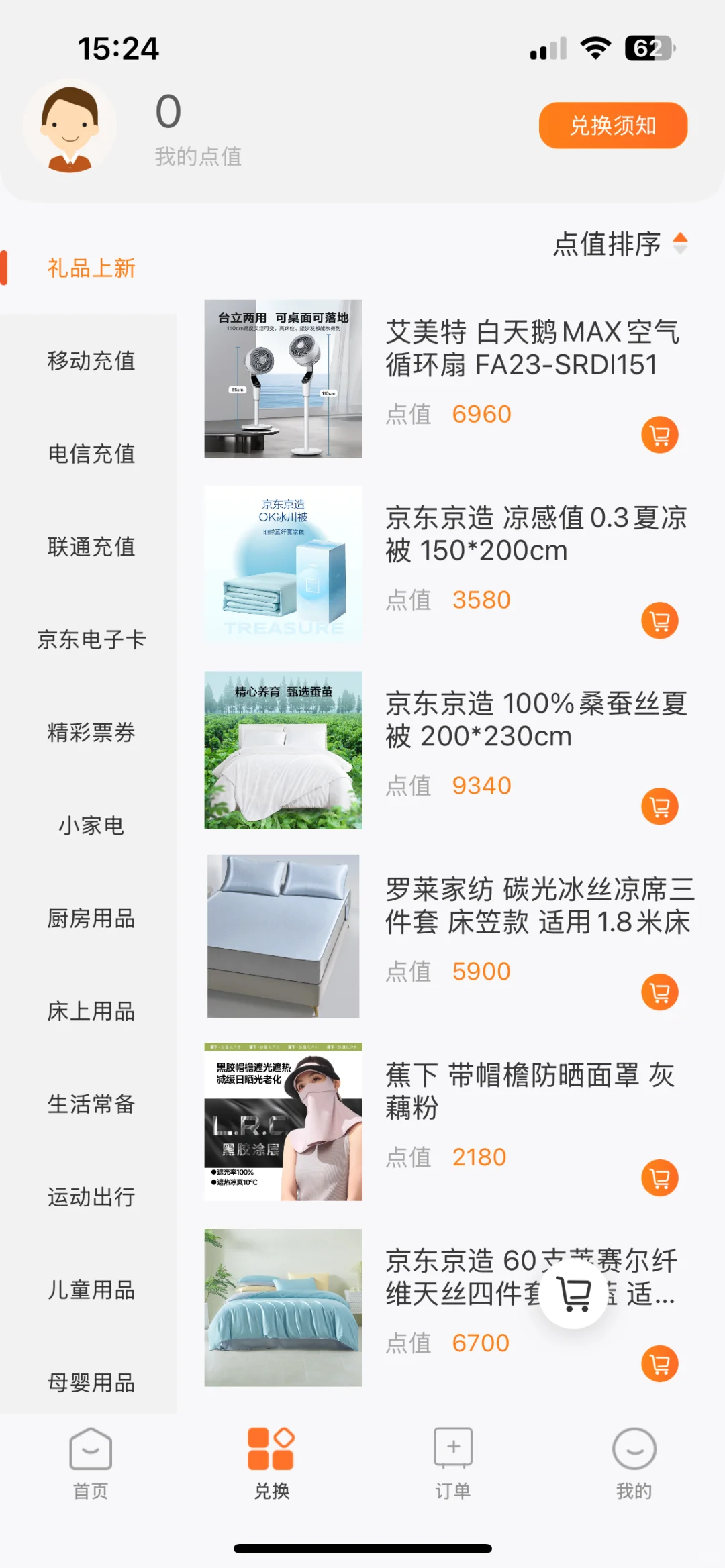Add 艾美特 空气循环扇 to cart

[660, 435]
